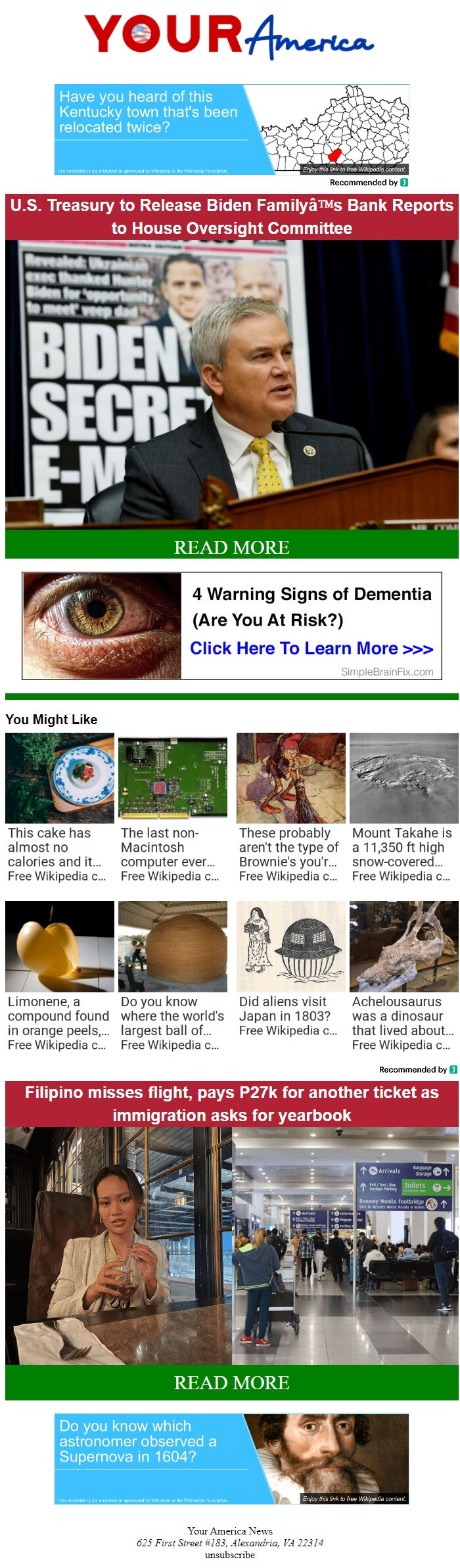Open the Kentucky town relocated twice banner
Image resolution: width=460 pixels, height=1568 pixels.
tap(231, 129)
